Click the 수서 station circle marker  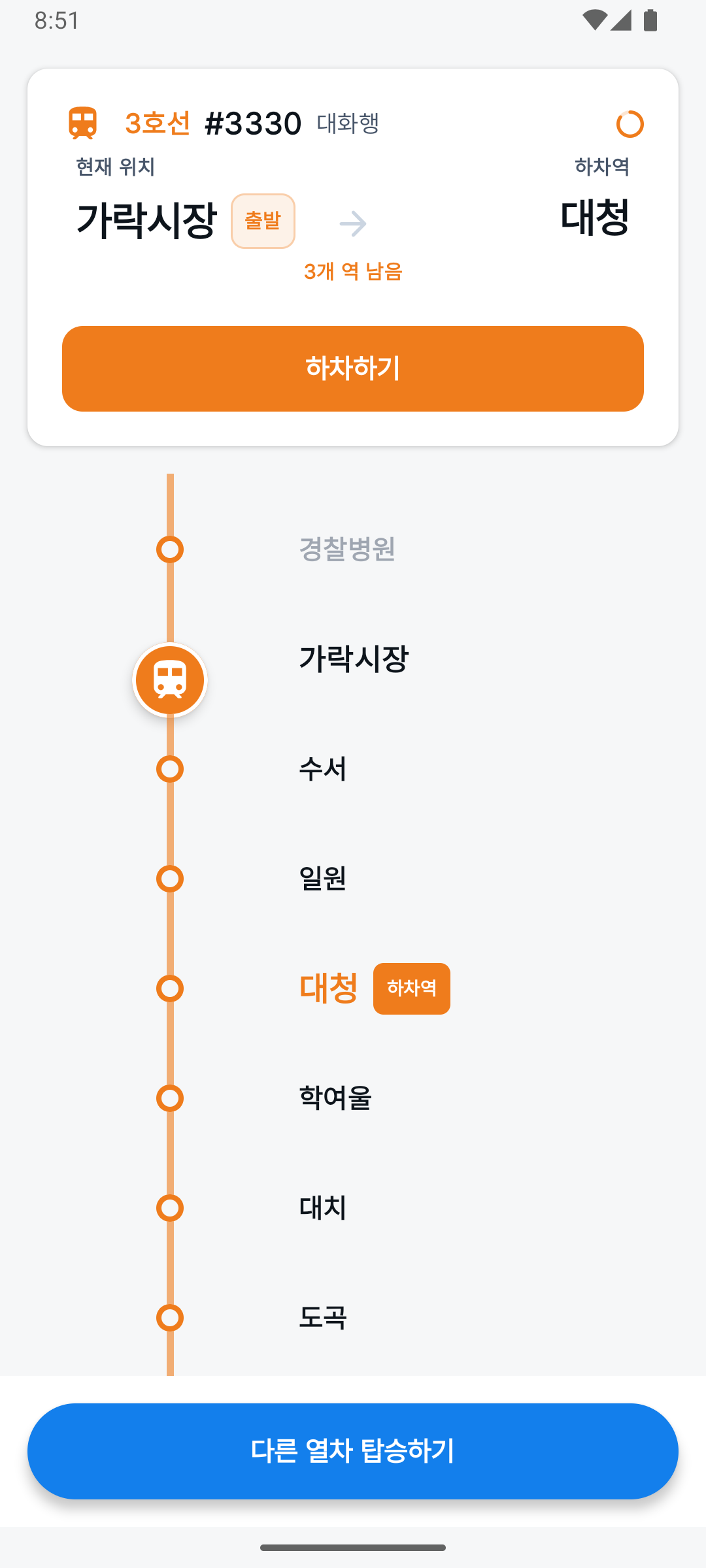click(170, 770)
